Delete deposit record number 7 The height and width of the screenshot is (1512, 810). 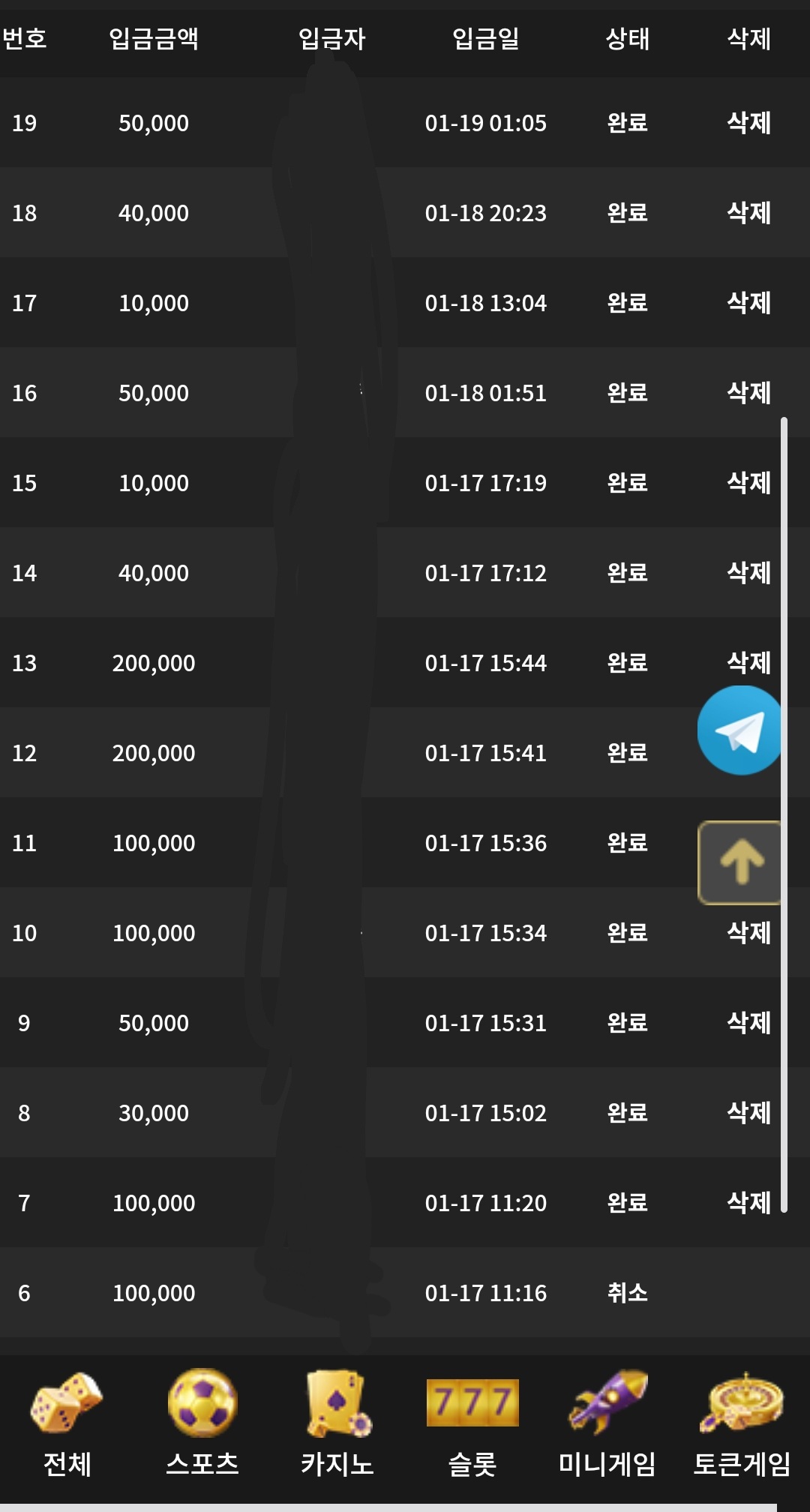tap(748, 1202)
